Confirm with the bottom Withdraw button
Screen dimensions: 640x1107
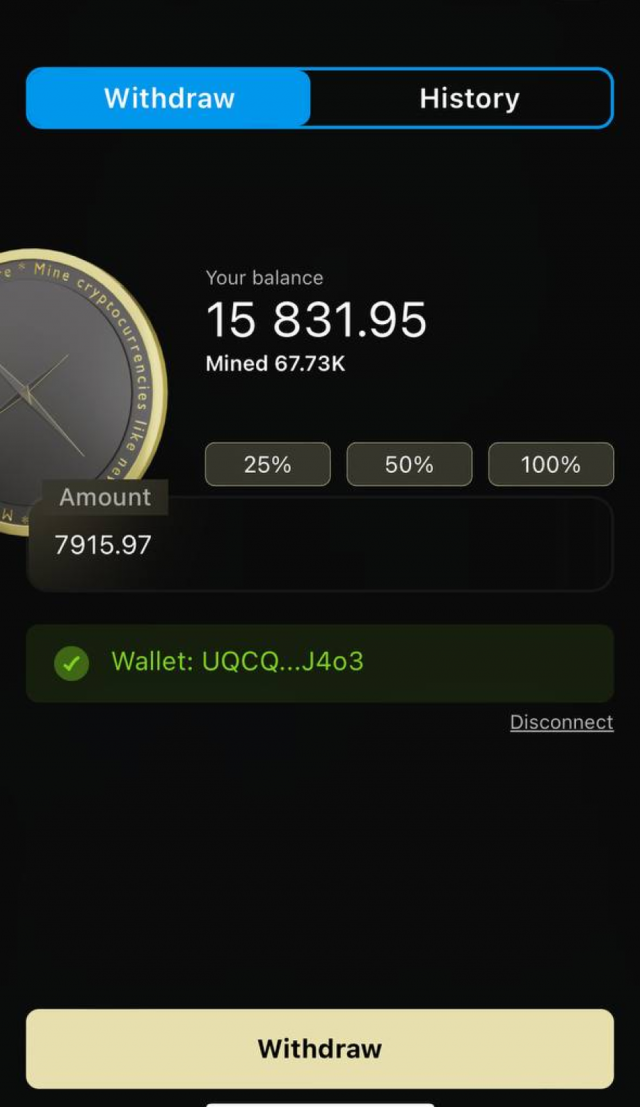coord(320,1048)
